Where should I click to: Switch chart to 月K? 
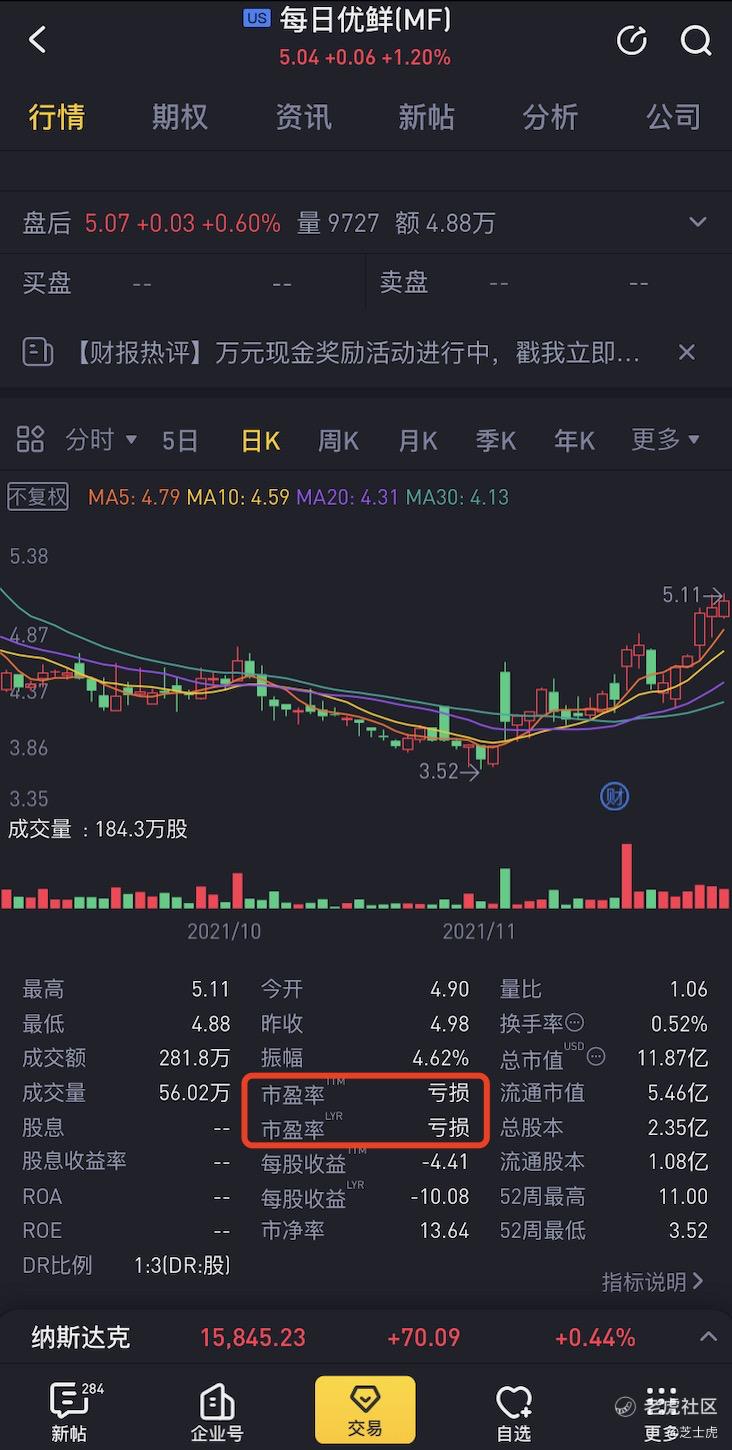point(418,440)
